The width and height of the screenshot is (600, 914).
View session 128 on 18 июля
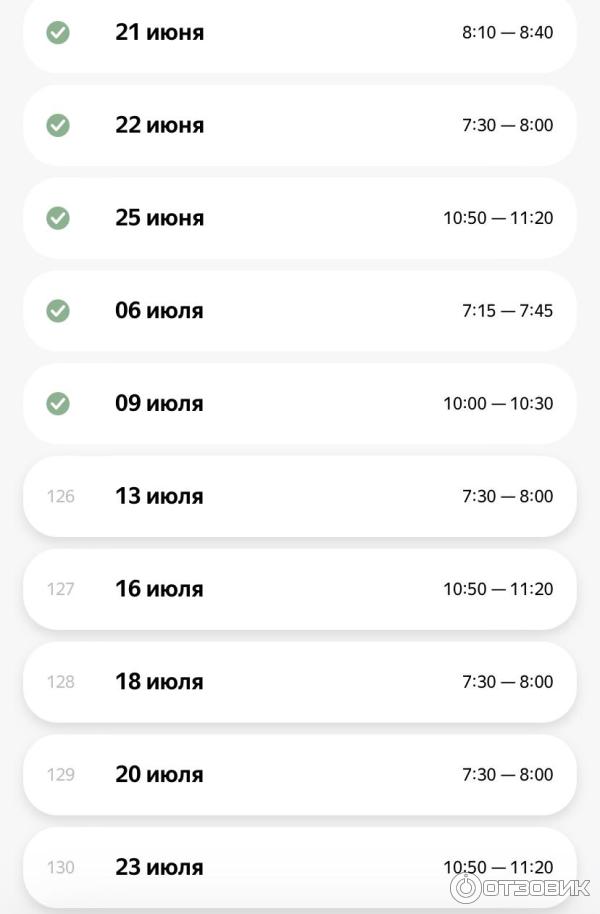coord(300,682)
